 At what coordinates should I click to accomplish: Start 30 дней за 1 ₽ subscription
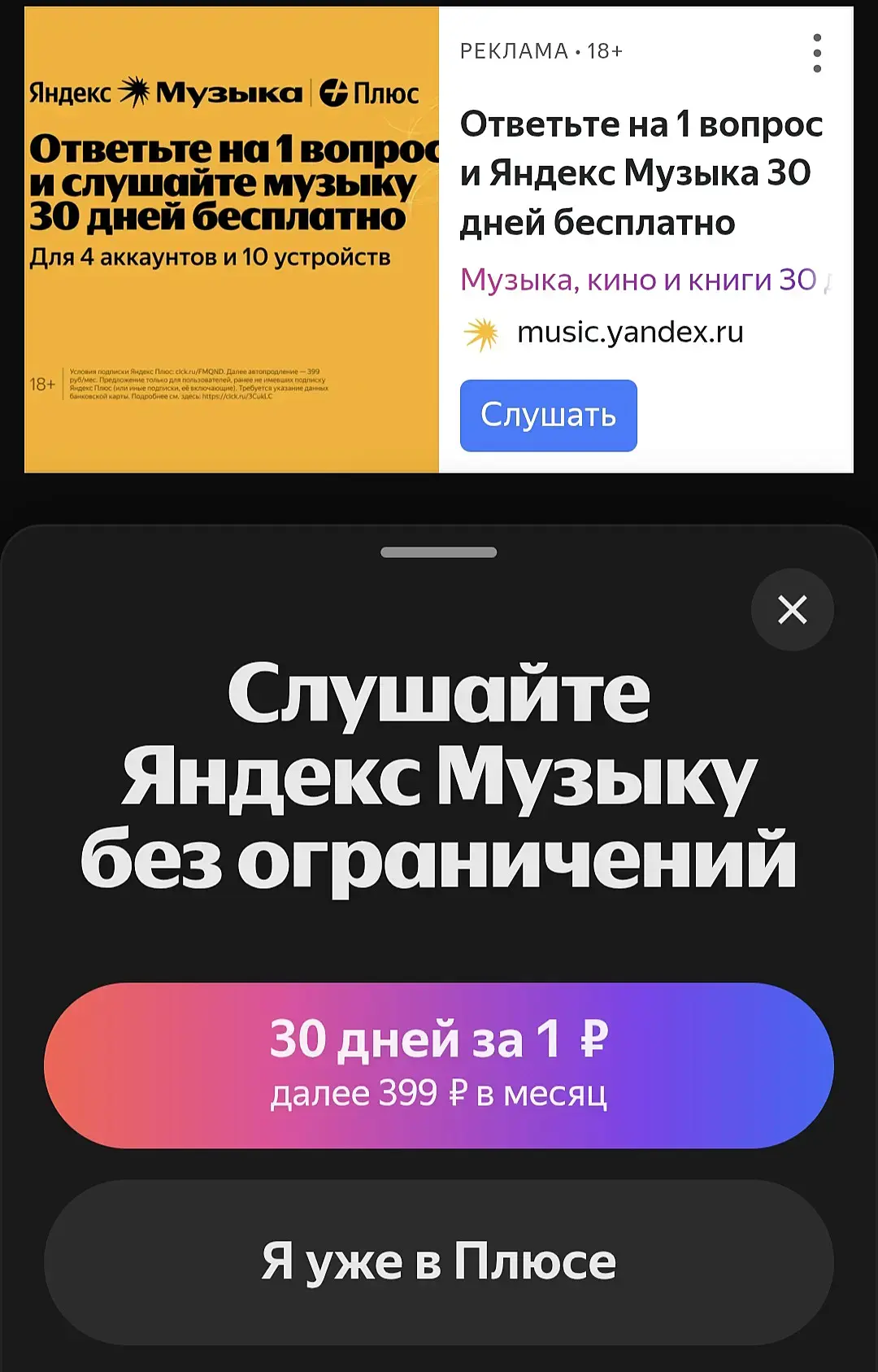pyautogui.click(x=439, y=1065)
